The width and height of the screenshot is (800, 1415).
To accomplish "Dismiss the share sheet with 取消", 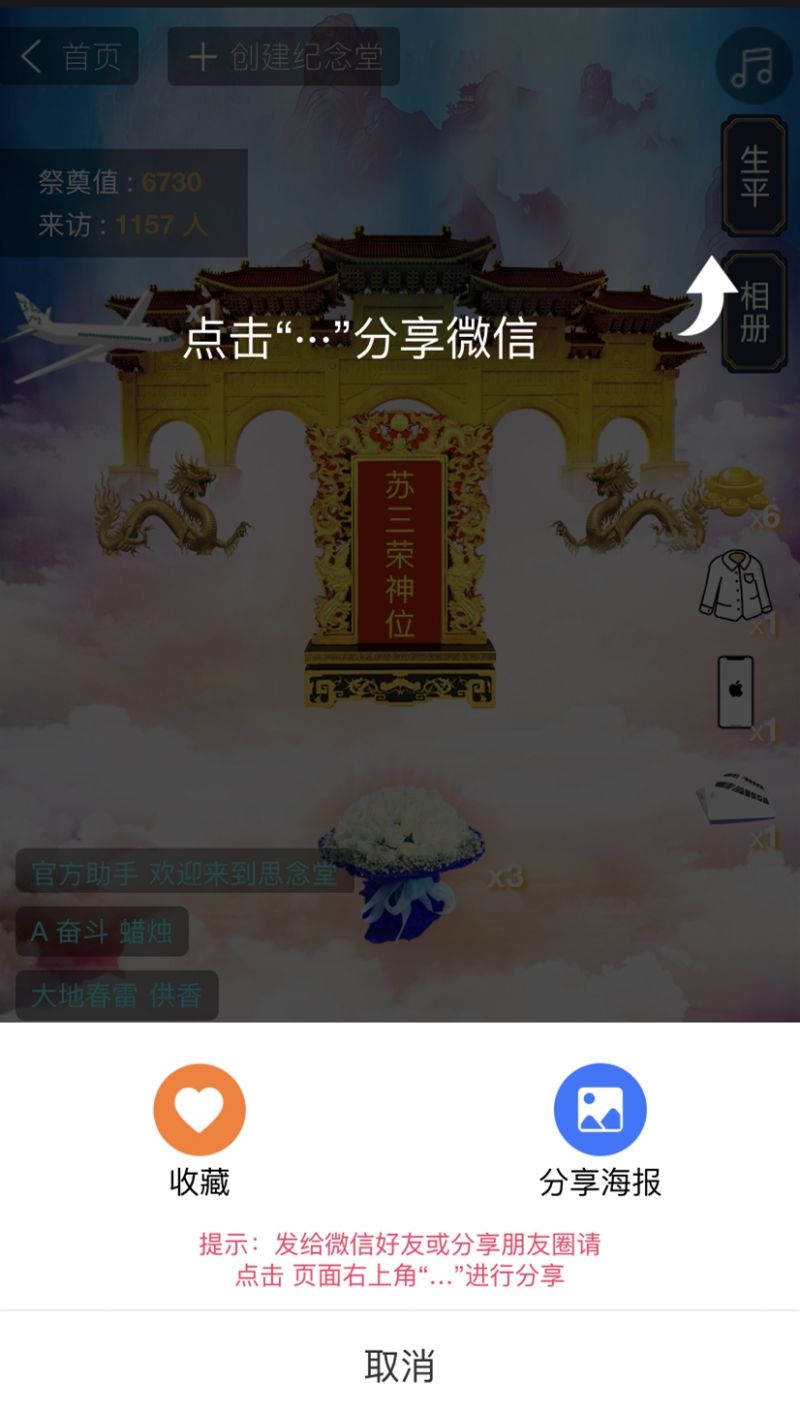I will [399, 1365].
